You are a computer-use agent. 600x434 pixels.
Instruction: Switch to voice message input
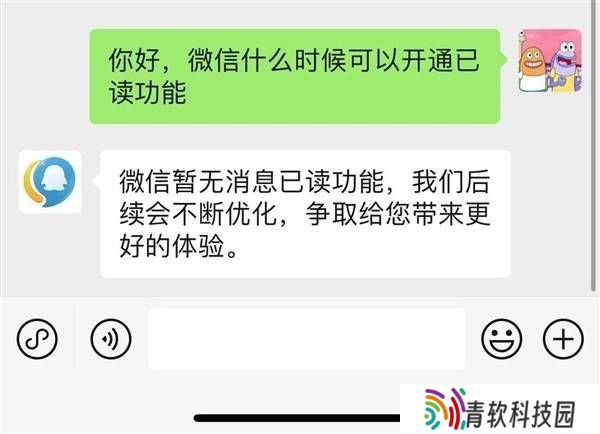tap(111, 340)
